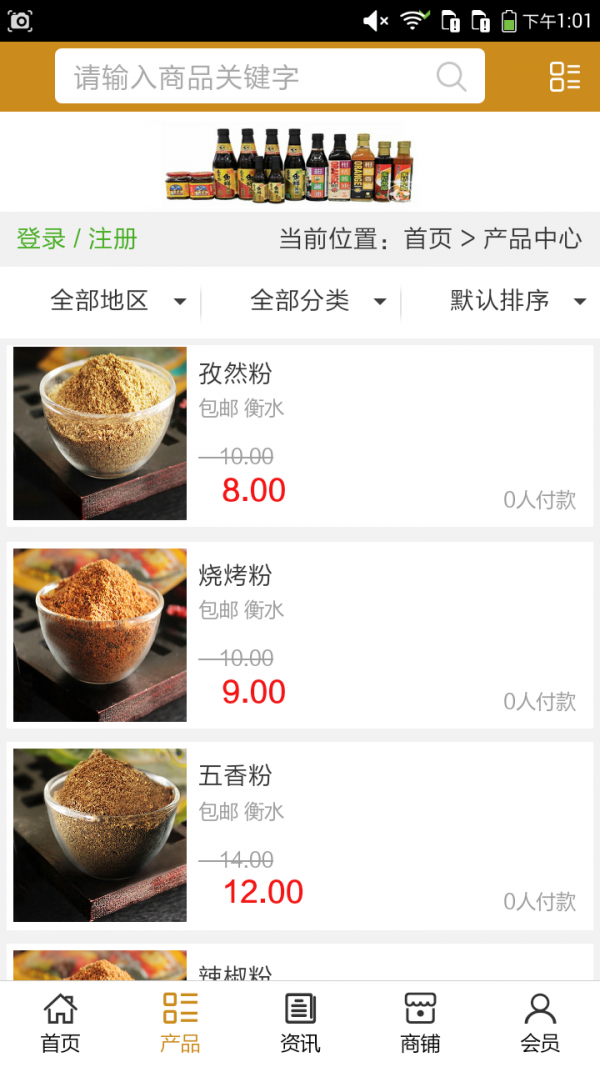Open the 登录 / 注册 login link
This screenshot has width=600, height=1067.
pos(77,239)
